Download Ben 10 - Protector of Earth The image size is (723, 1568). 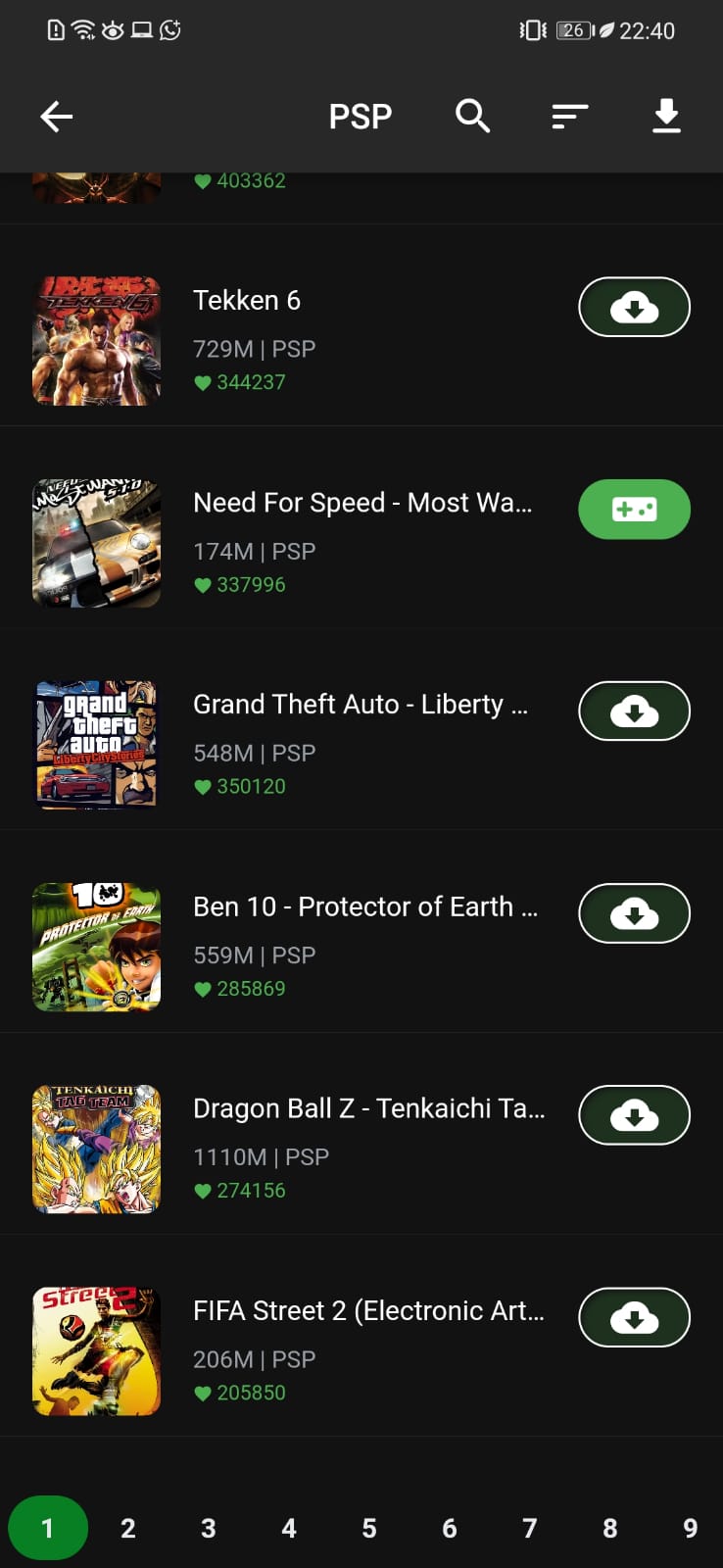635,913
